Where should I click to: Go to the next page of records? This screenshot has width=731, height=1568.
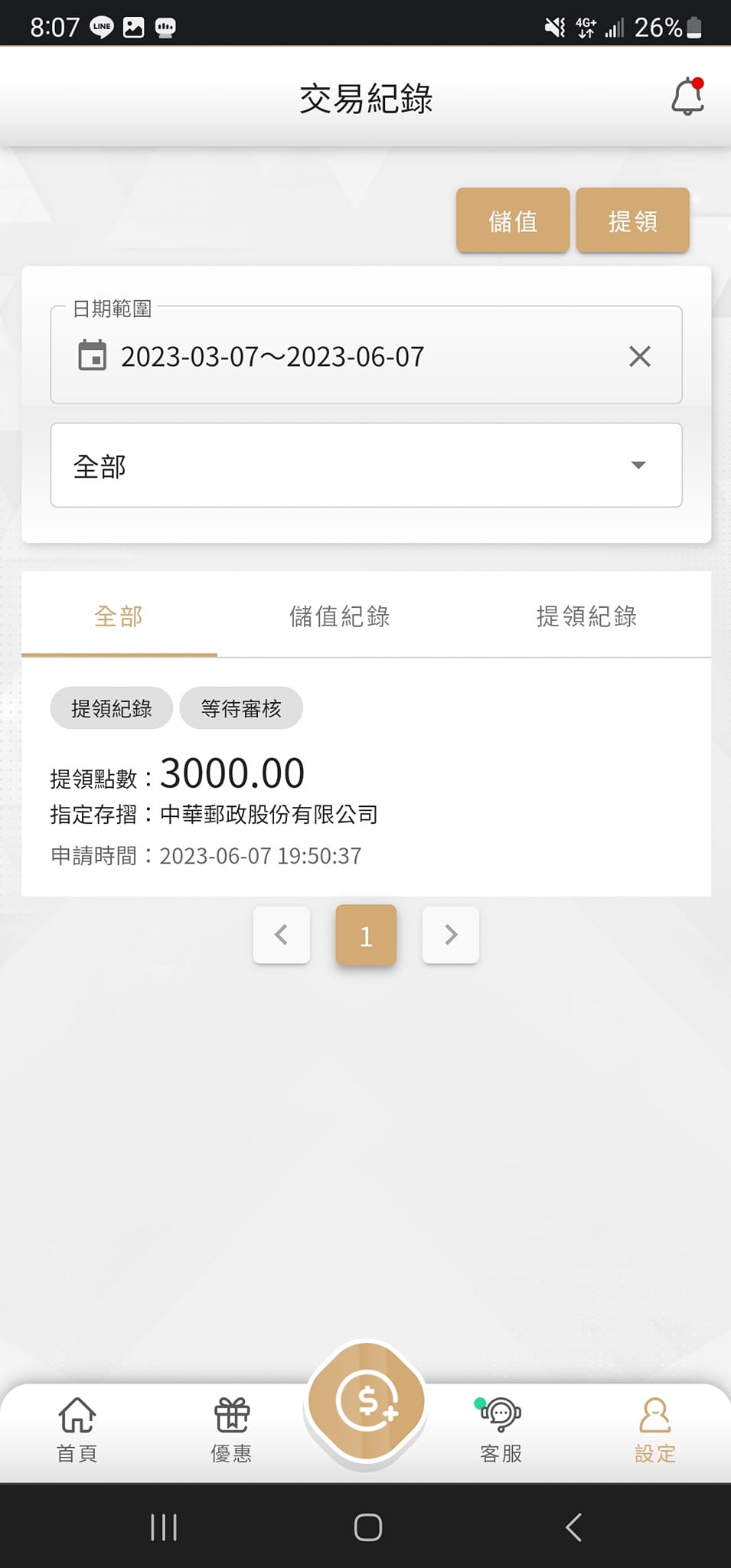click(451, 935)
